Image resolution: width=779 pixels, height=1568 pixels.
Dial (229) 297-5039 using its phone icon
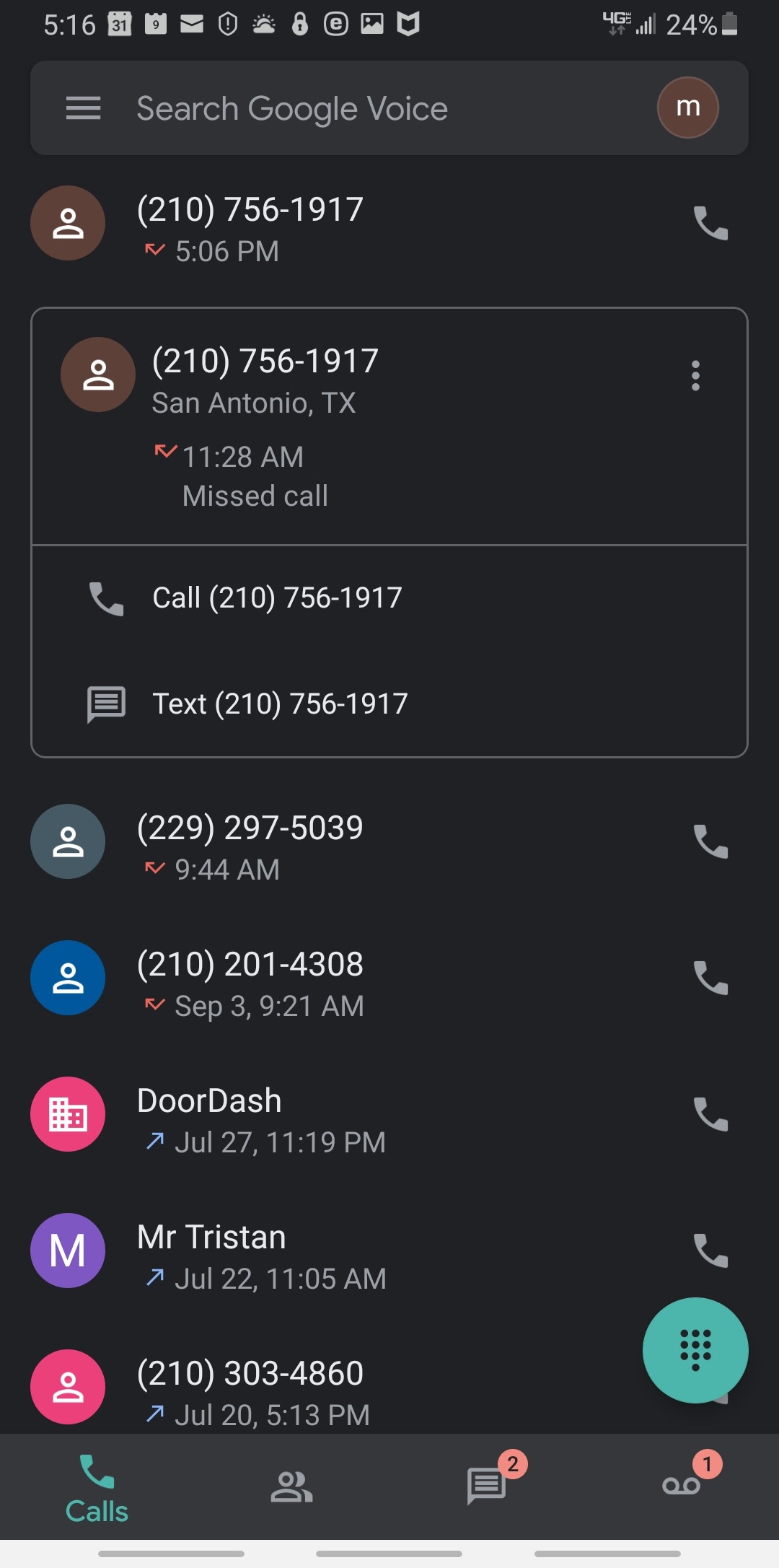710,841
